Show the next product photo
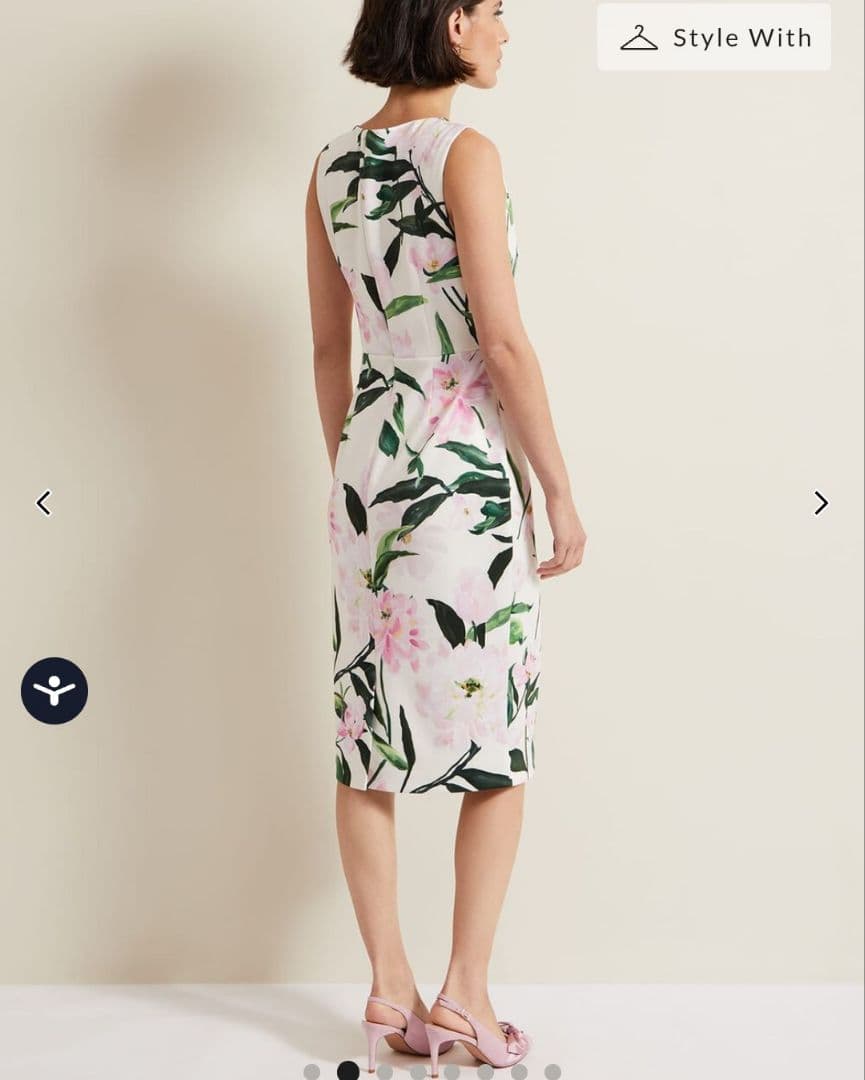The image size is (865, 1080). (x=821, y=503)
